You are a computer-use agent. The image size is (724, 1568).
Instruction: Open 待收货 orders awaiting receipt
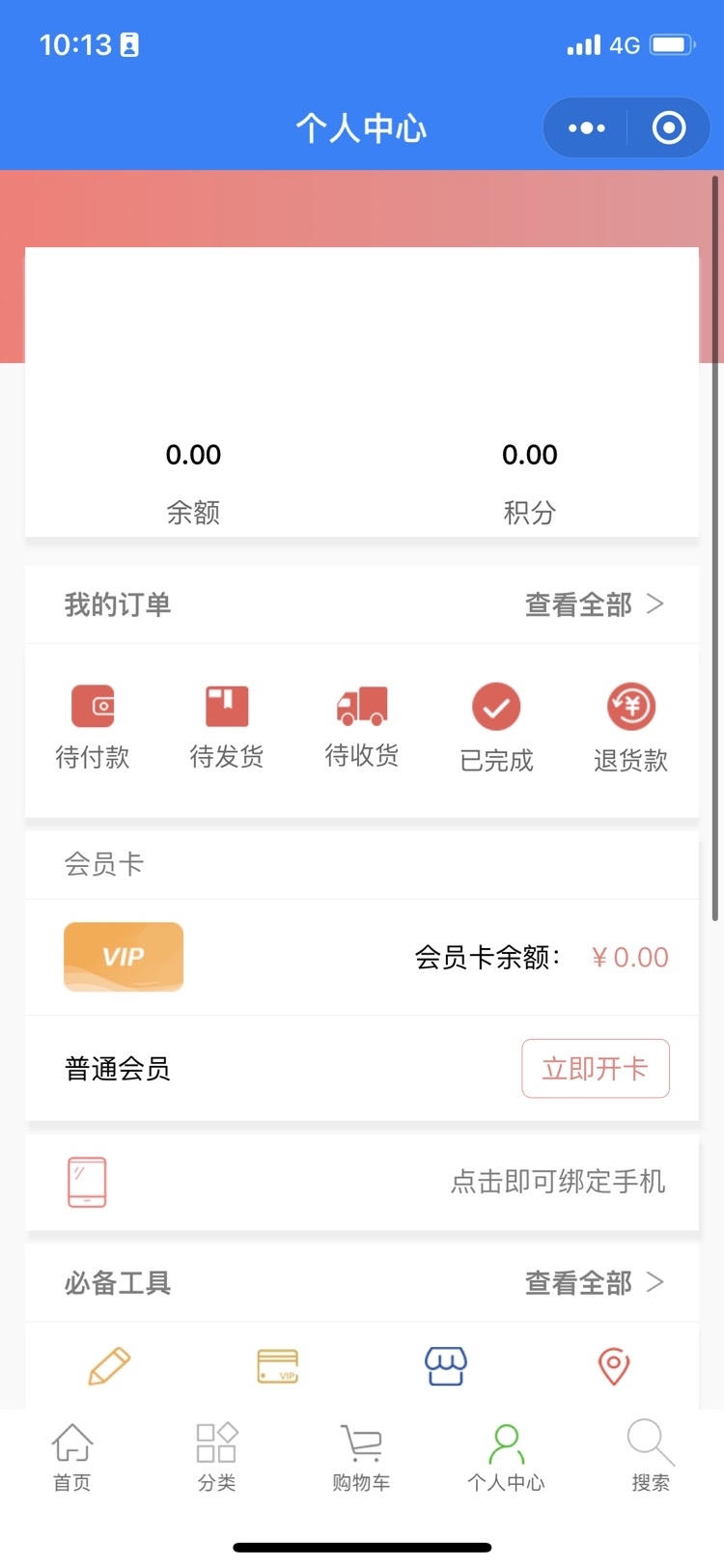point(362,727)
